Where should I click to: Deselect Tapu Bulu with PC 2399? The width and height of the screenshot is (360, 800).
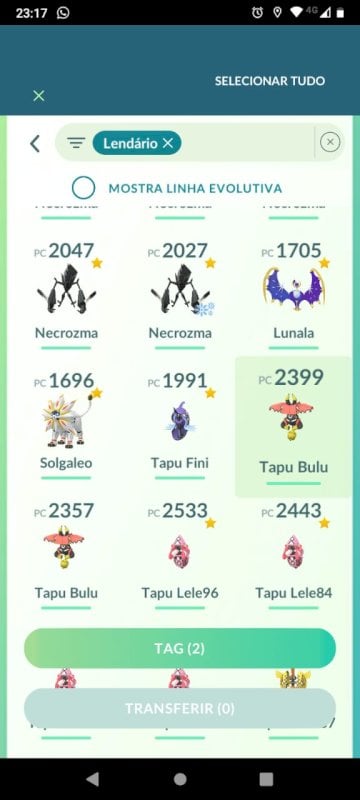(293, 427)
